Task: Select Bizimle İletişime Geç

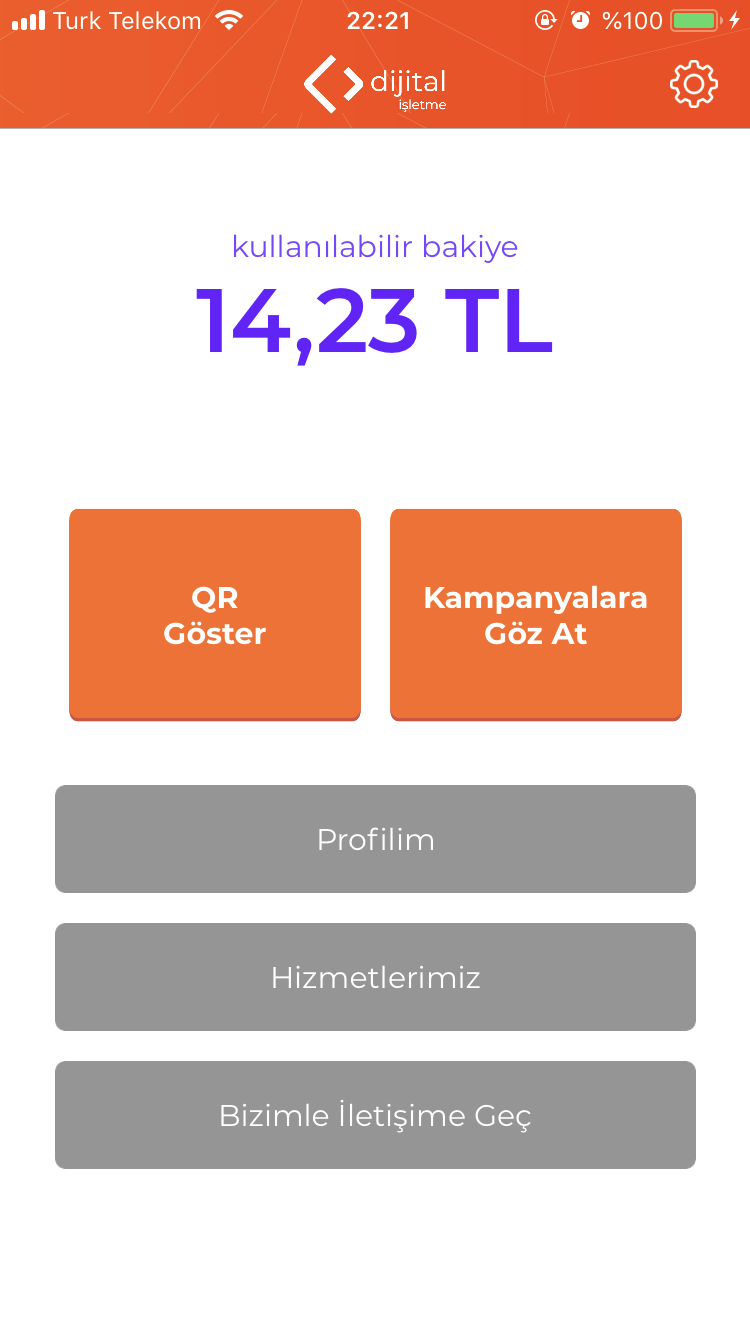Action: tap(375, 1115)
